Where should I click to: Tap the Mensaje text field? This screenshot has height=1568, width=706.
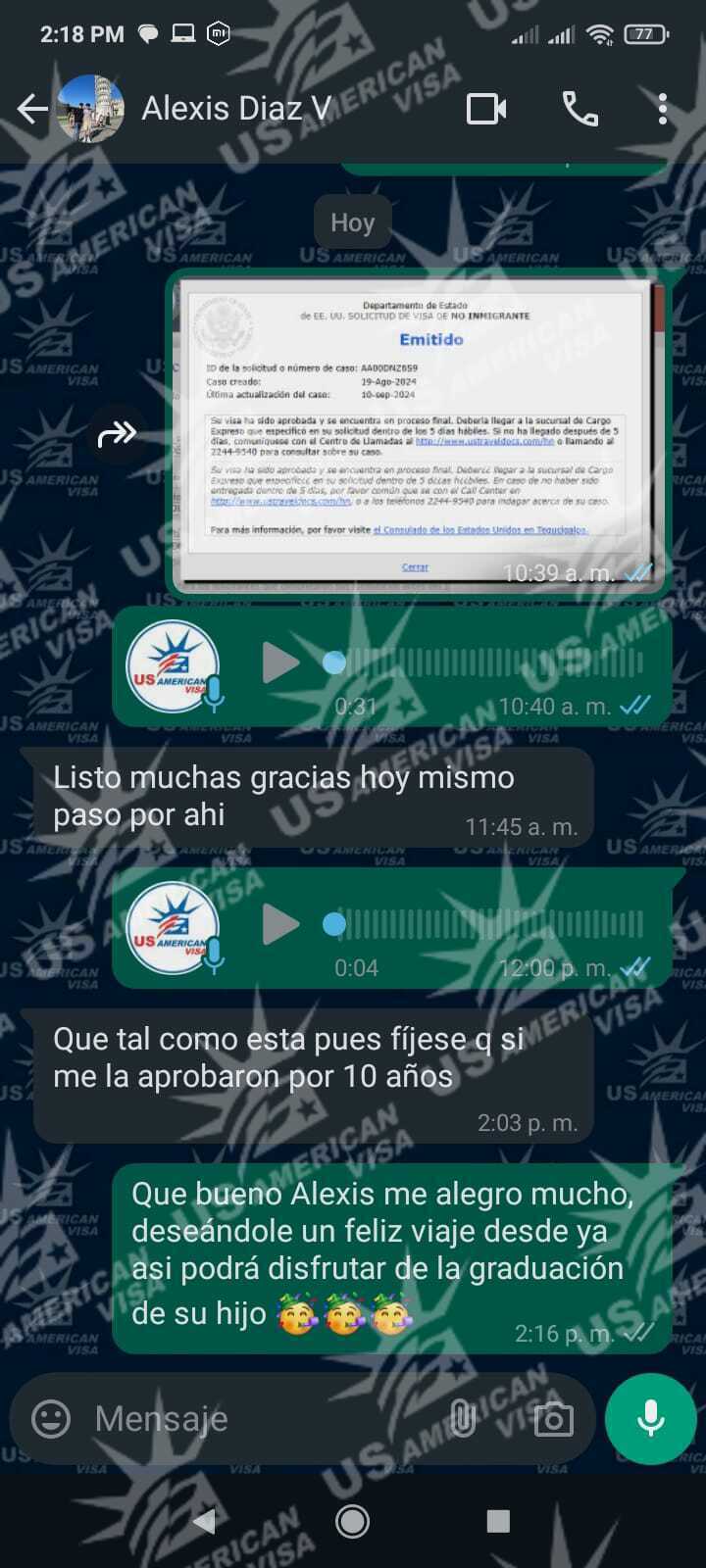pyautogui.click(x=255, y=1418)
